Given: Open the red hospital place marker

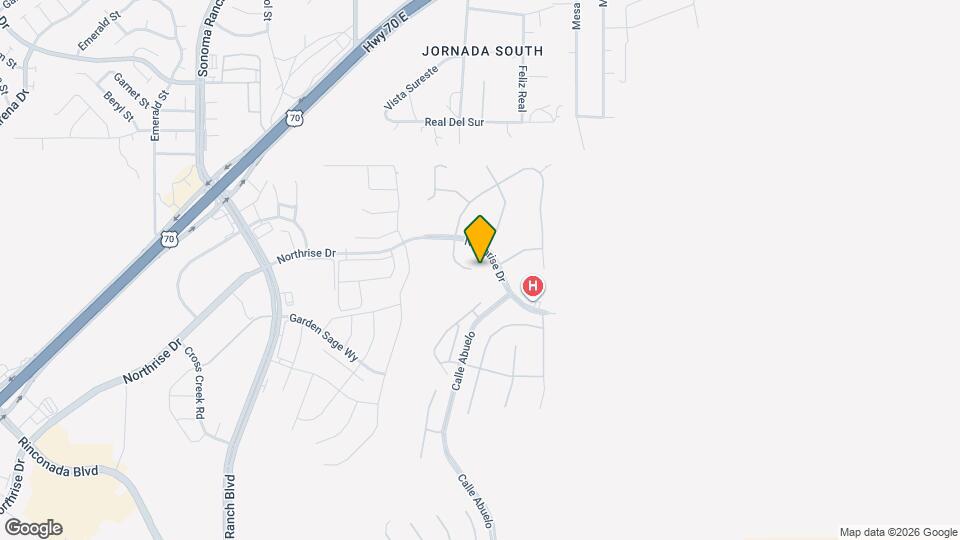Looking at the screenshot, I should pos(534,287).
